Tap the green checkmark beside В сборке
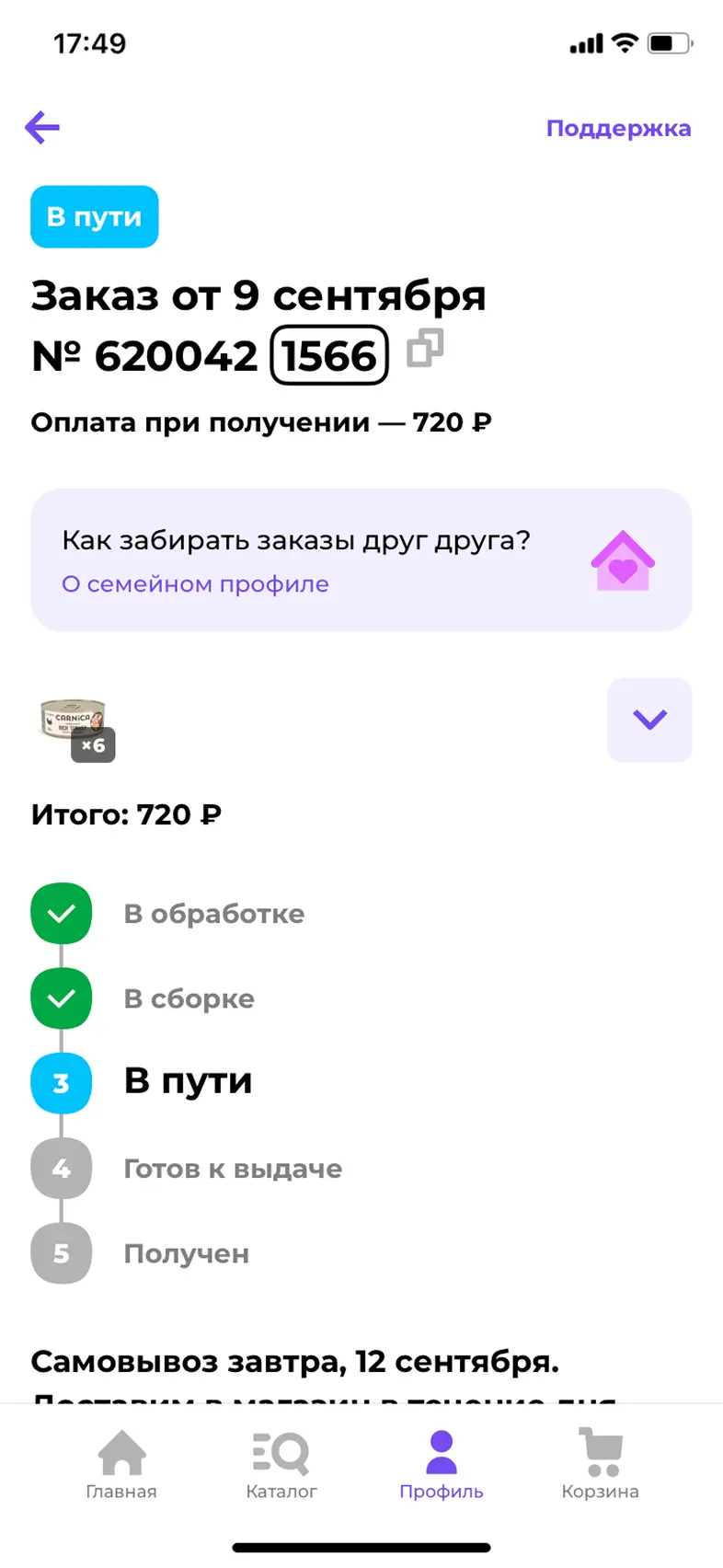This screenshot has width=723, height=1568. click(x=61, y=997)
